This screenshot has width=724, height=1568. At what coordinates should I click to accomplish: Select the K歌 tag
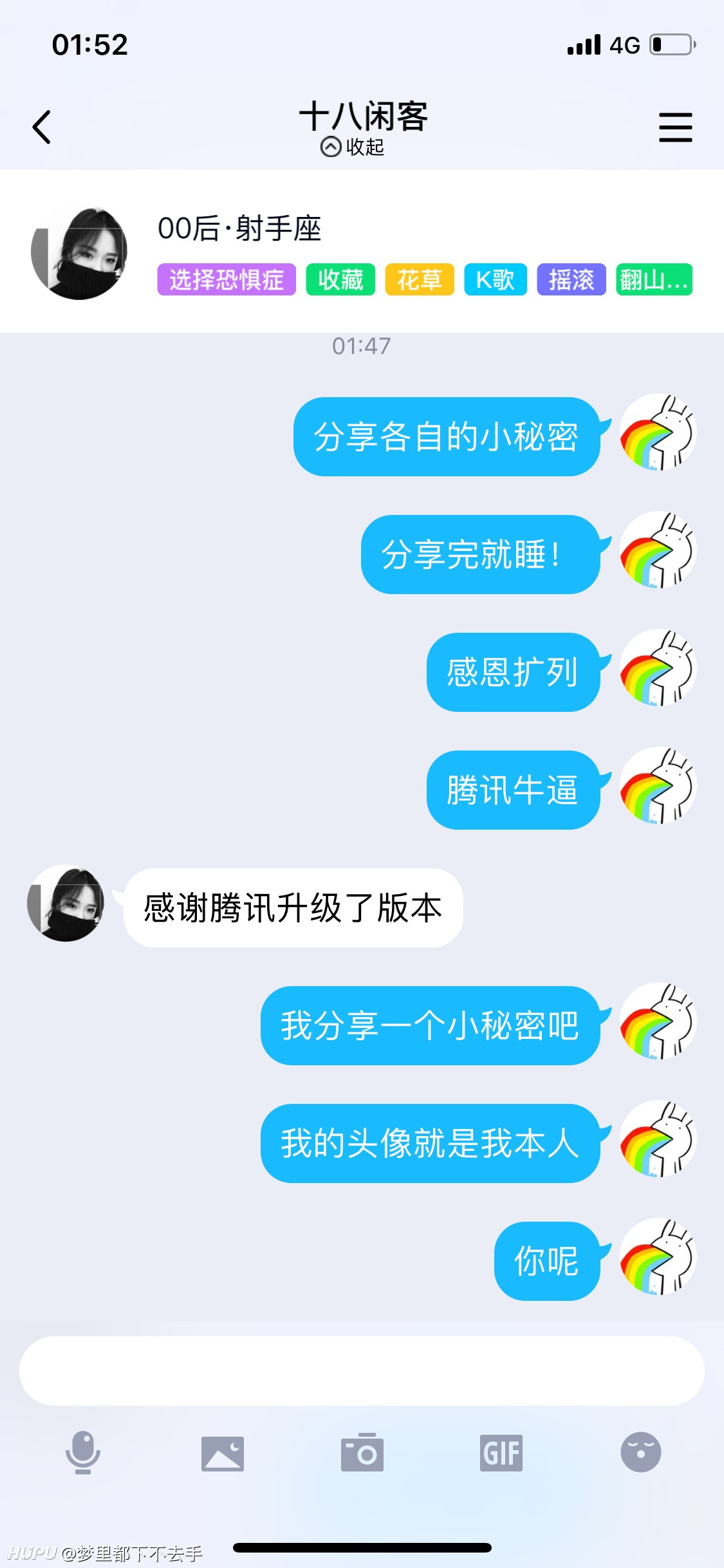click(x=496, y=279)
